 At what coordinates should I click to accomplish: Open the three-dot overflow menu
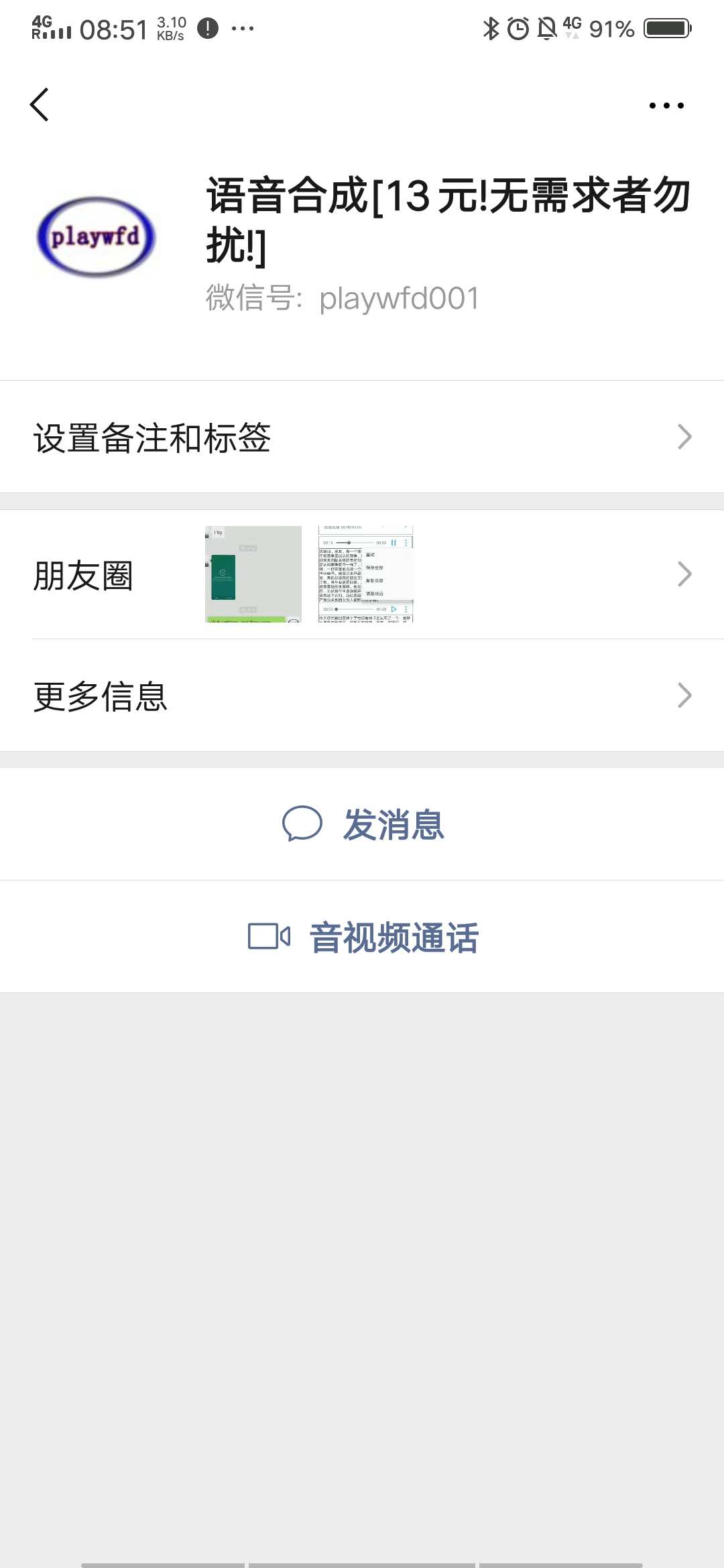click(666, 105)
